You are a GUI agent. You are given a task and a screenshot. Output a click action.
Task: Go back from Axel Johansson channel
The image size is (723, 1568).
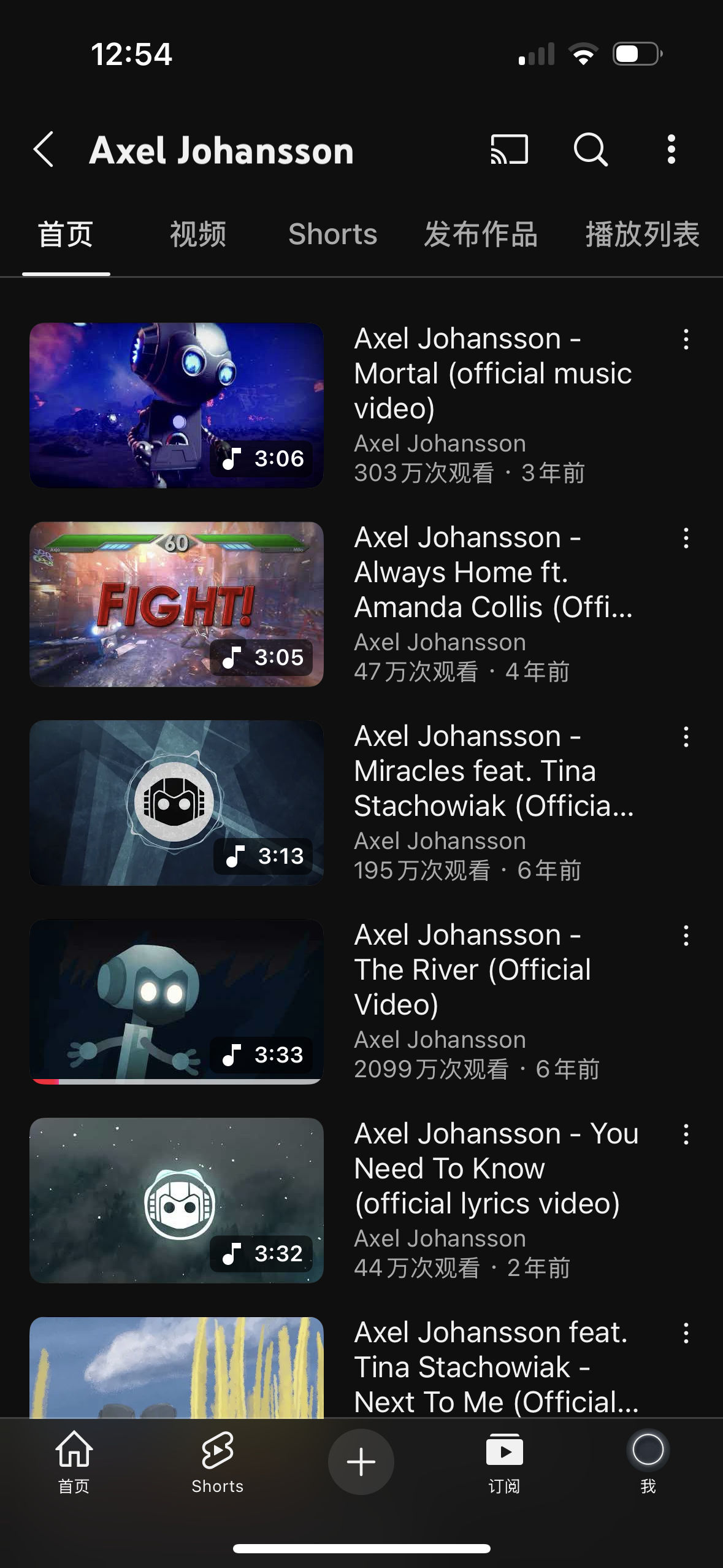click(x=44, y=149)
